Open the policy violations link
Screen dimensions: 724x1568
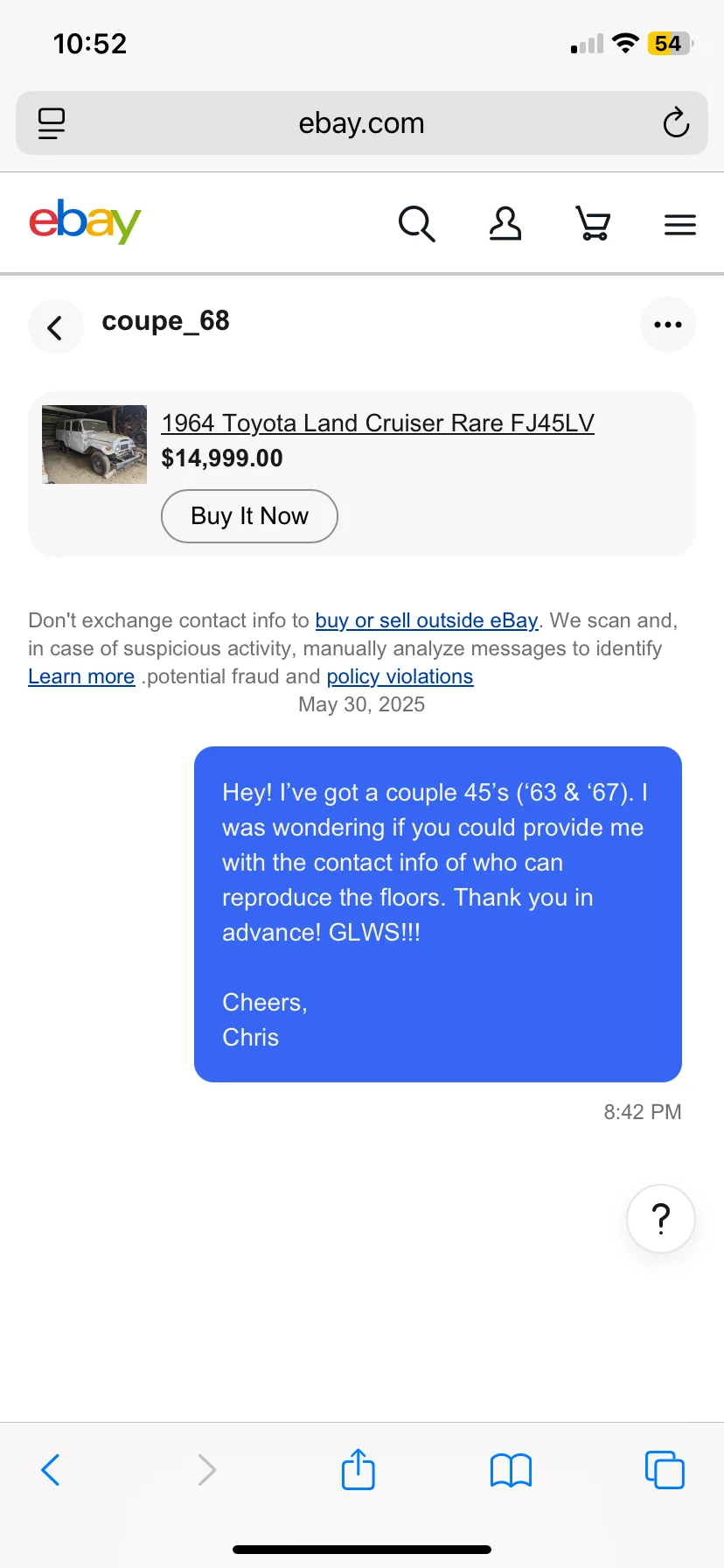[x=400, y=676]
